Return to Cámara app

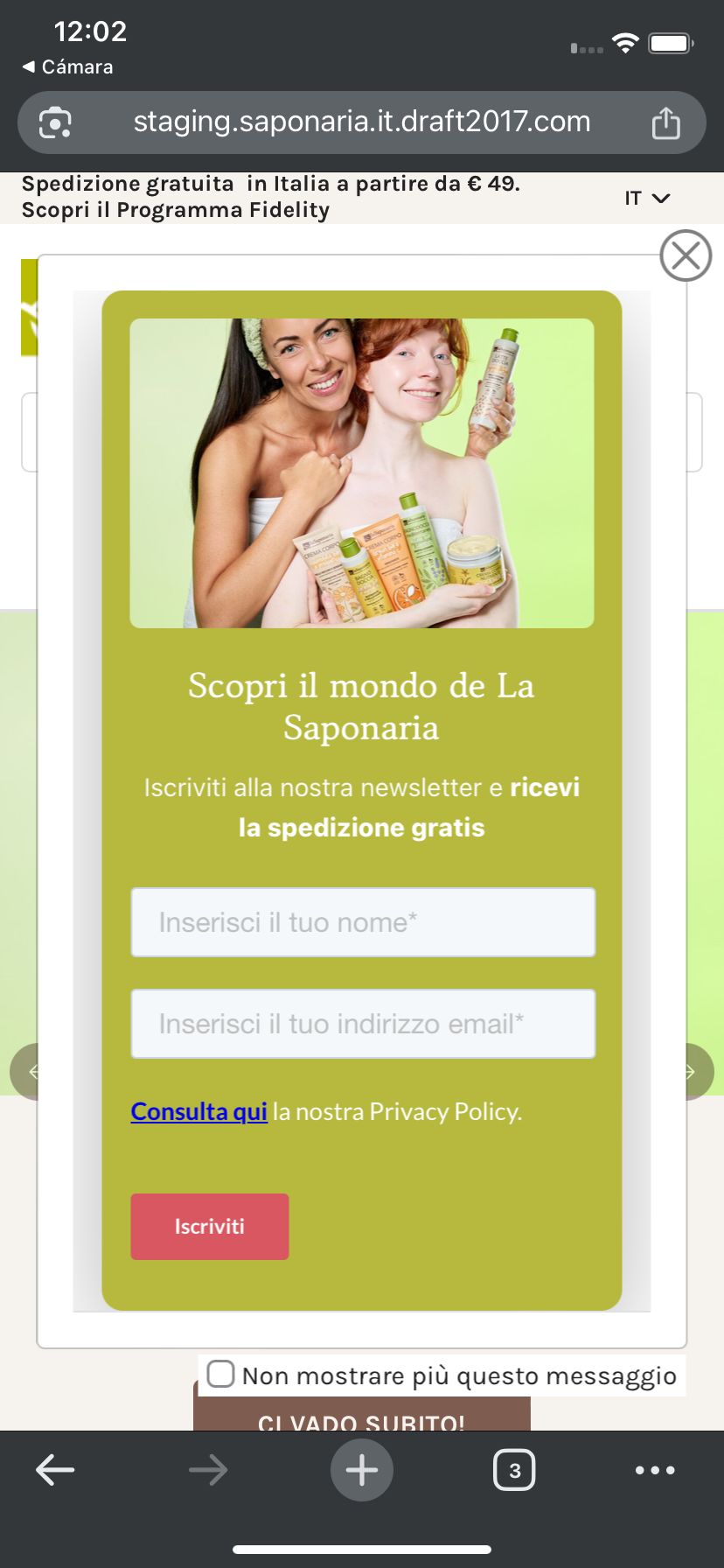(68, 67)
